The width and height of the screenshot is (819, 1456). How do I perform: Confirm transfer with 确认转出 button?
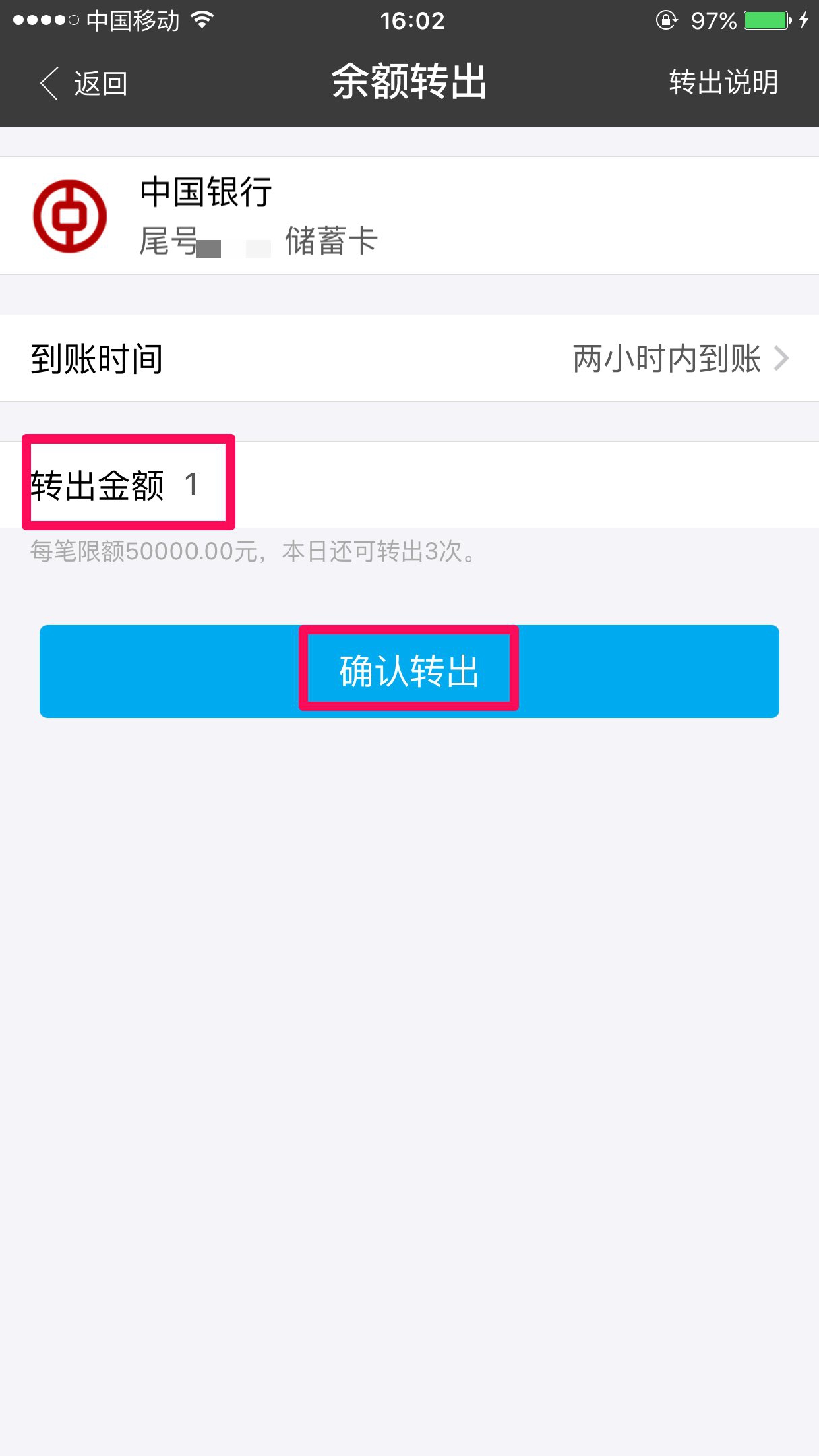pyautogui.click(x=409, y=671)
